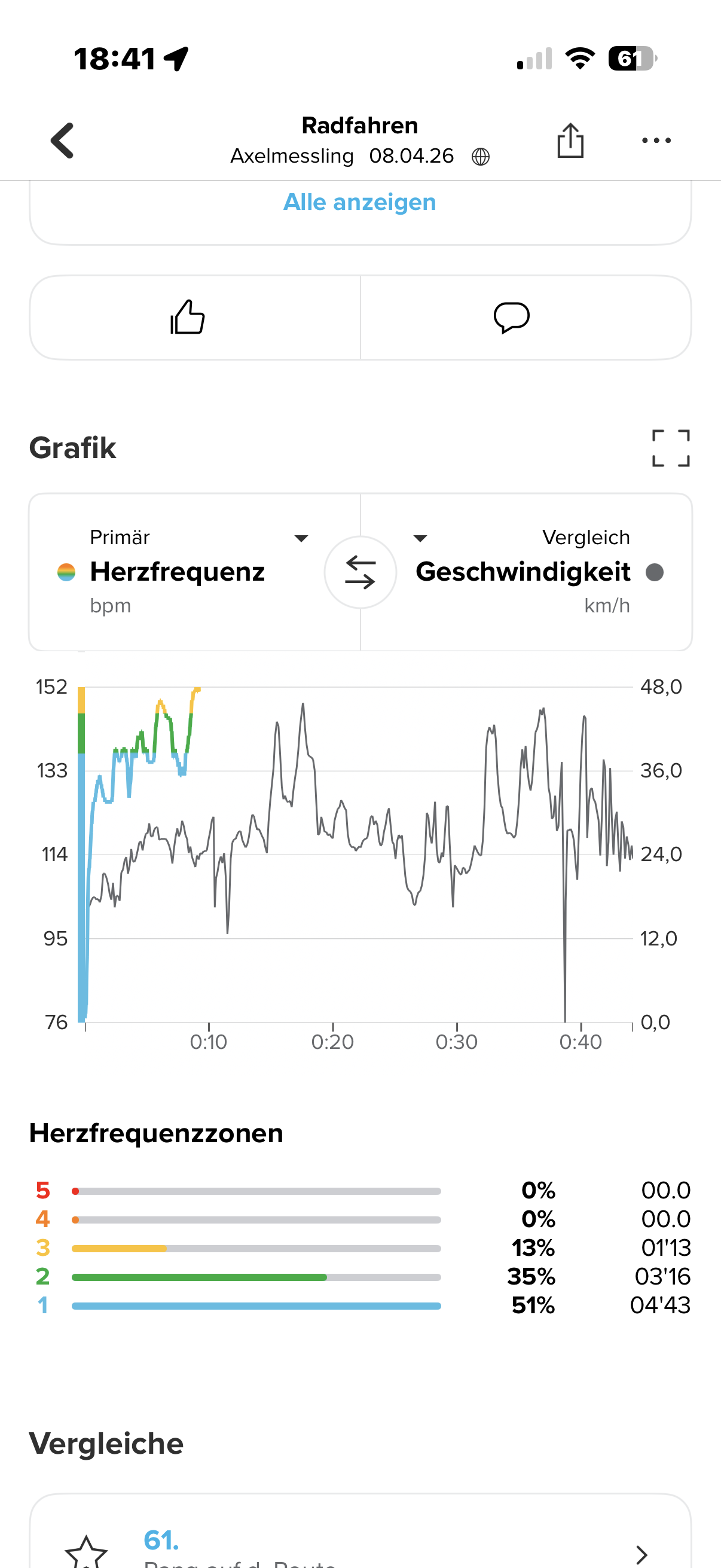Open the comment bubble
The height and width of the screenshot is (1568, 721).
pyautogui.click(x=511, y=317)
